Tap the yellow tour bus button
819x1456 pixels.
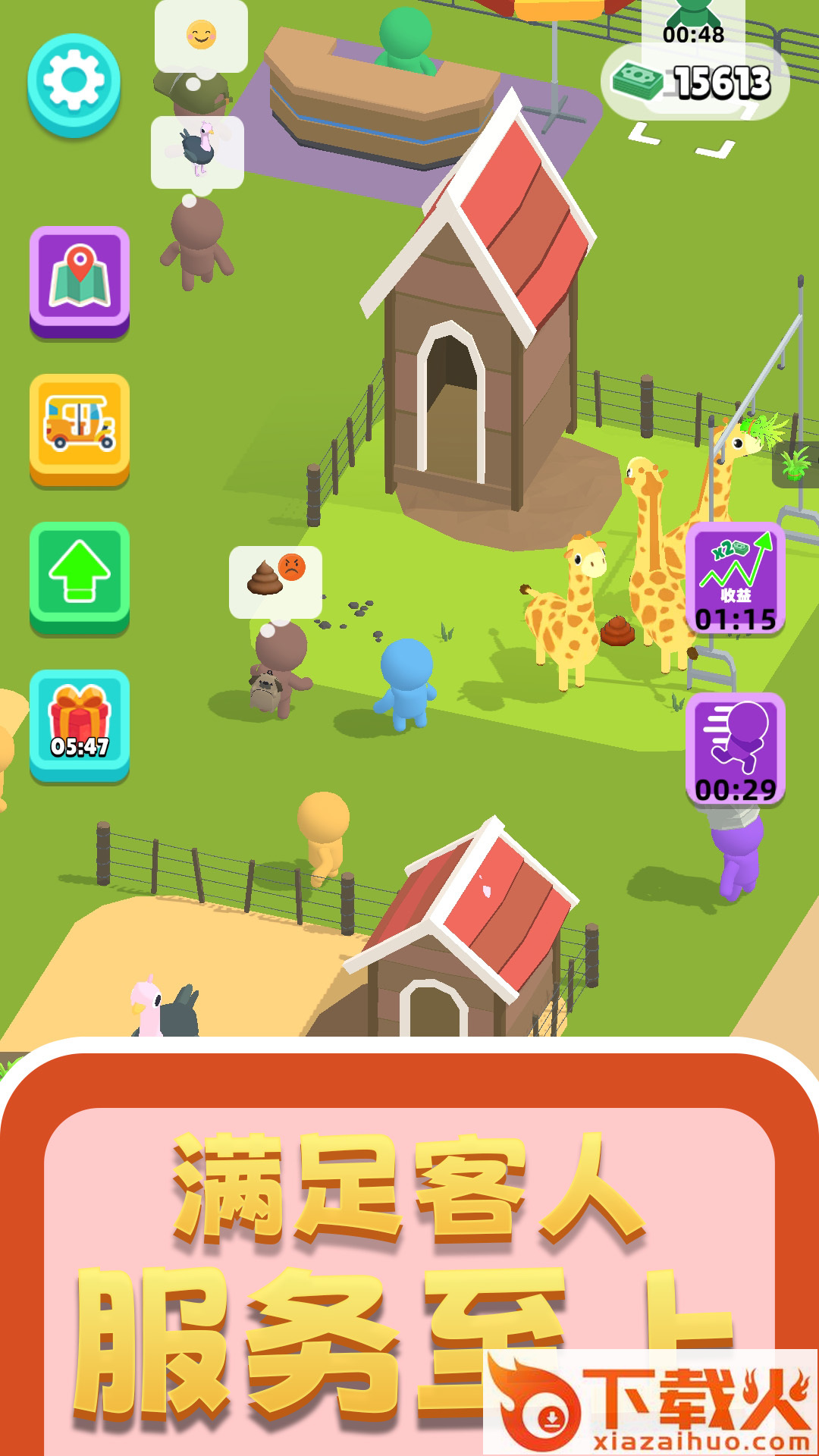click(80, 429)
